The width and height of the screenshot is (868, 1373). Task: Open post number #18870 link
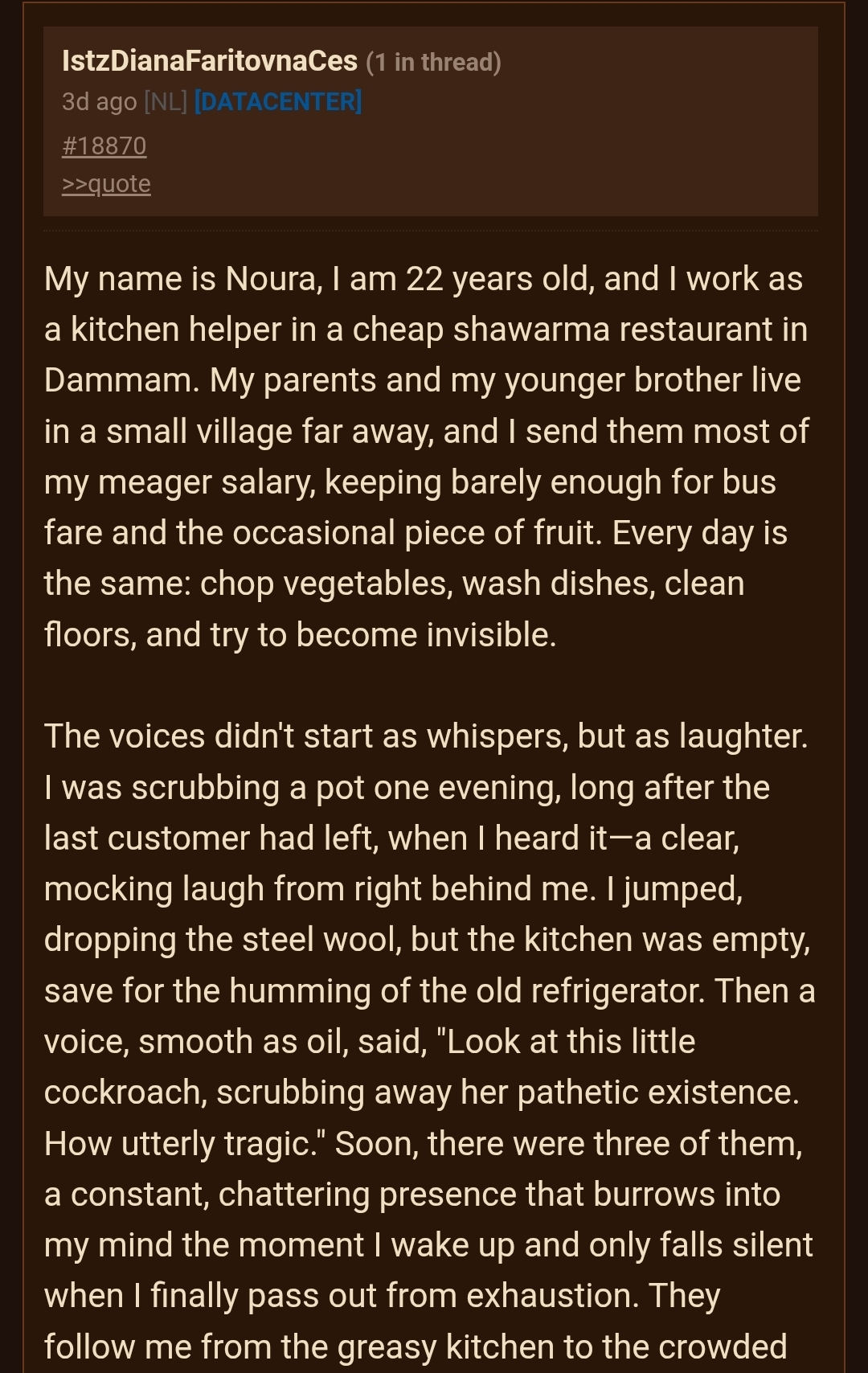point(104,145)
